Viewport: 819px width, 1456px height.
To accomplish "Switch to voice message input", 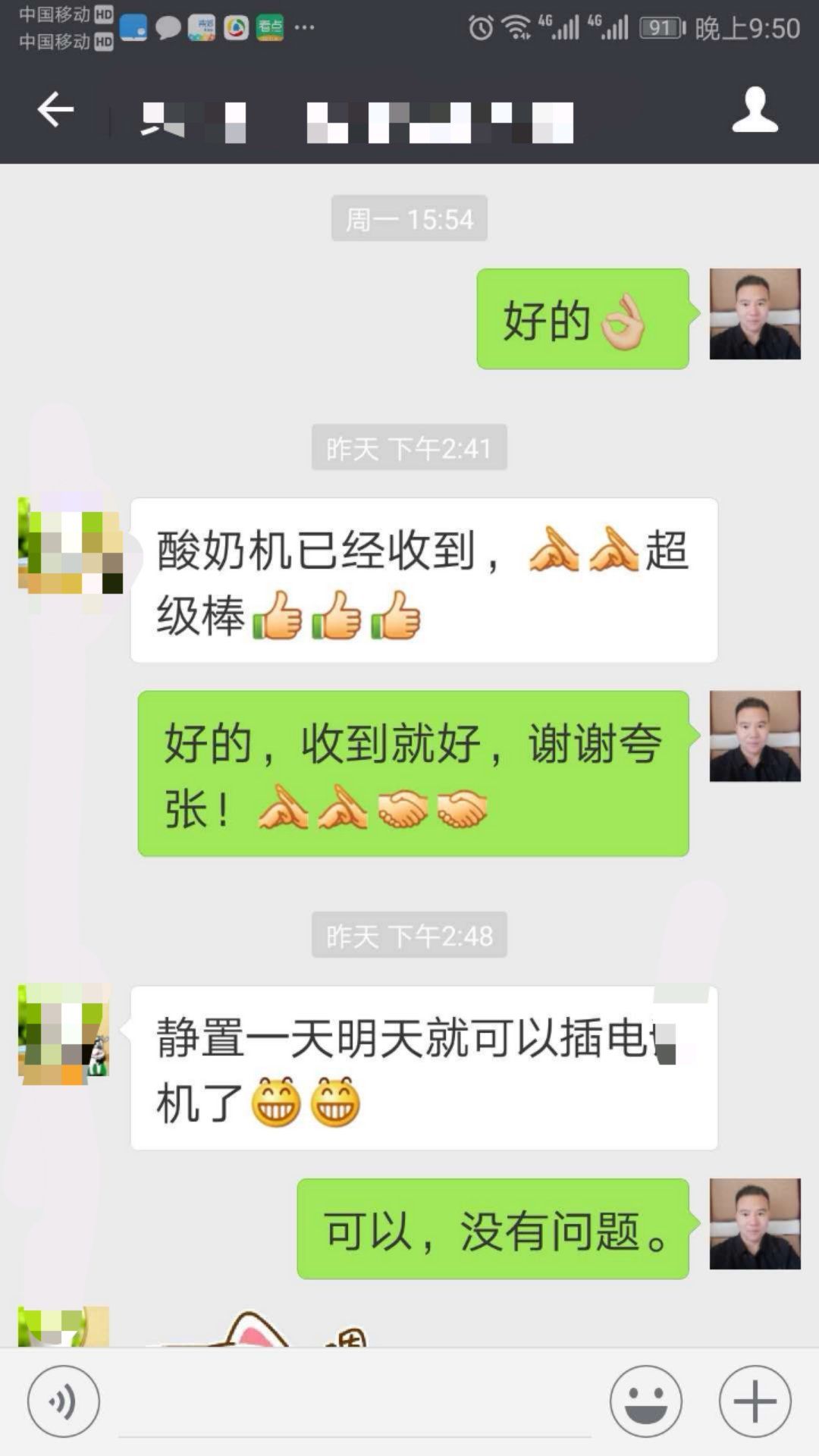I will coord(64,1401).
